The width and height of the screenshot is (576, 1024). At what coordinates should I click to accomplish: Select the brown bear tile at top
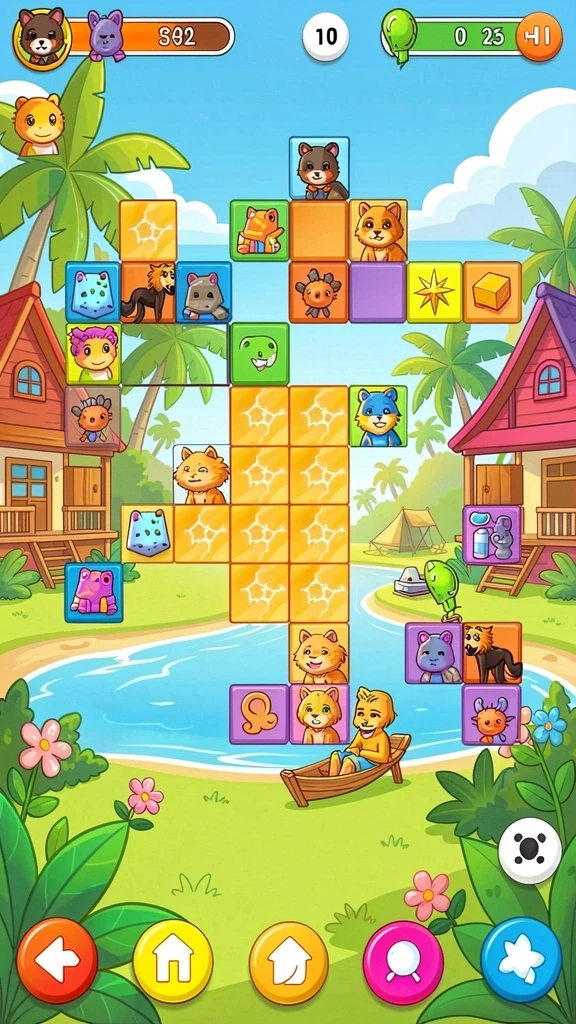click(319, 168)
